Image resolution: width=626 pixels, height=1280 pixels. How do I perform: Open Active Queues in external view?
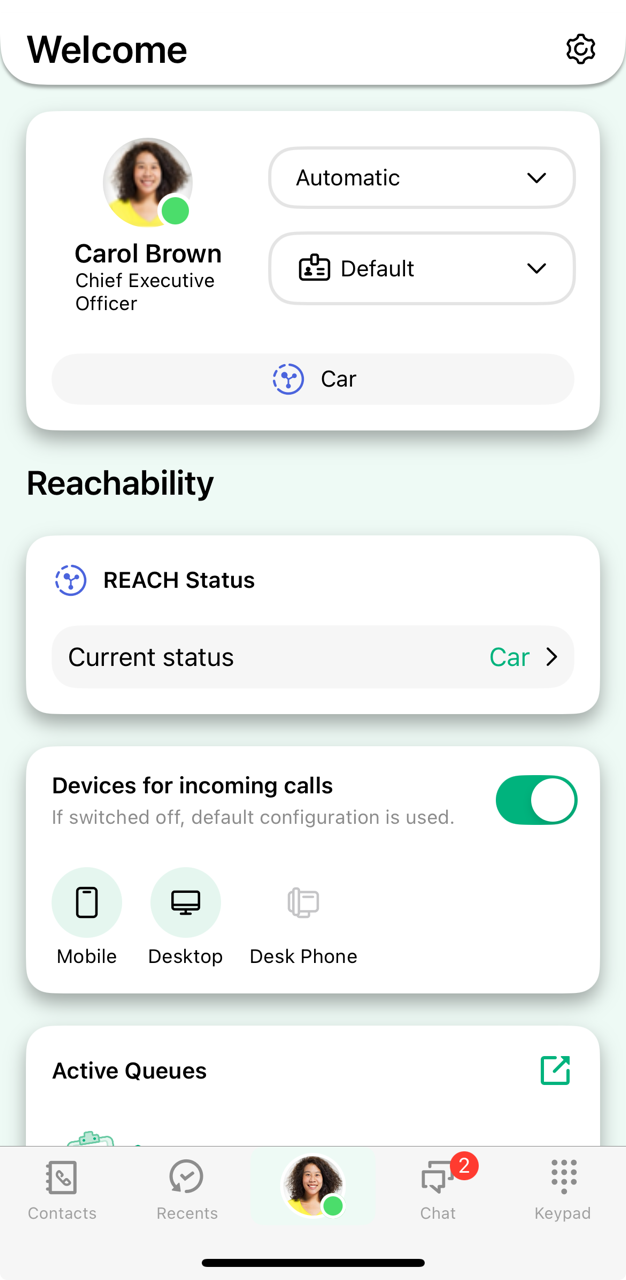(555, 1070)
